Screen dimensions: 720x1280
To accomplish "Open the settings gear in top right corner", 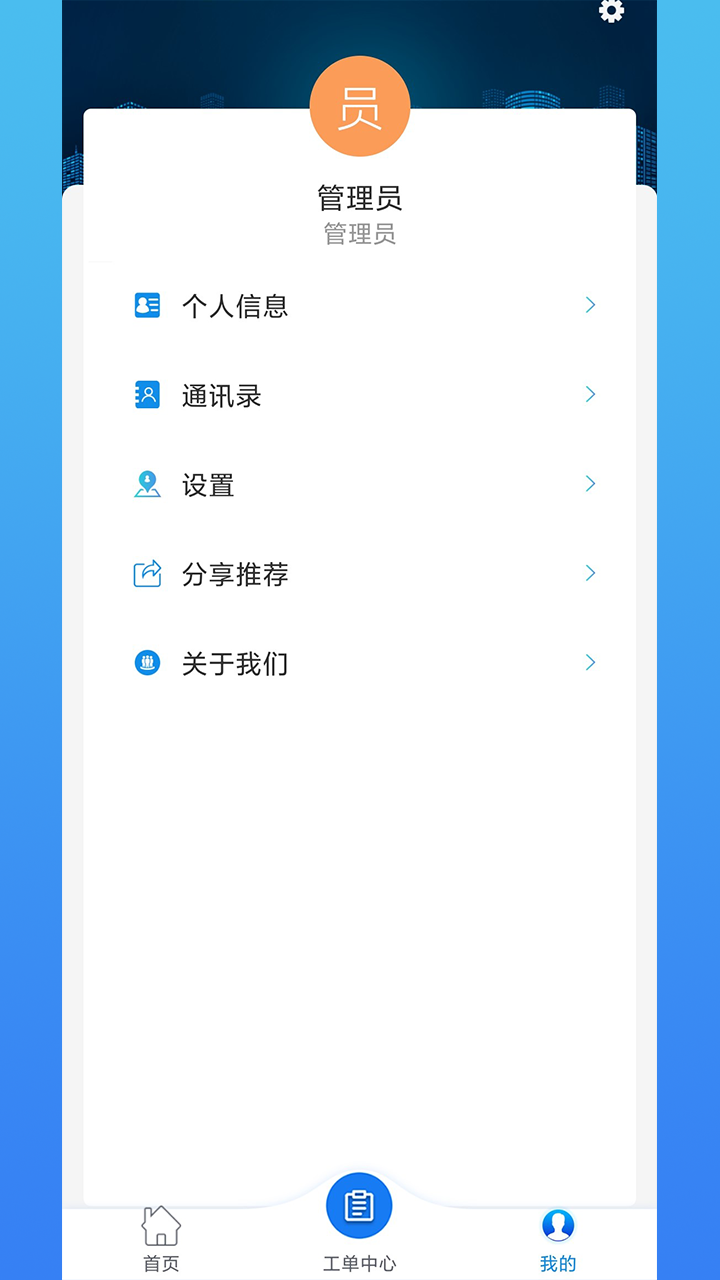I will (x=612, y=13).
